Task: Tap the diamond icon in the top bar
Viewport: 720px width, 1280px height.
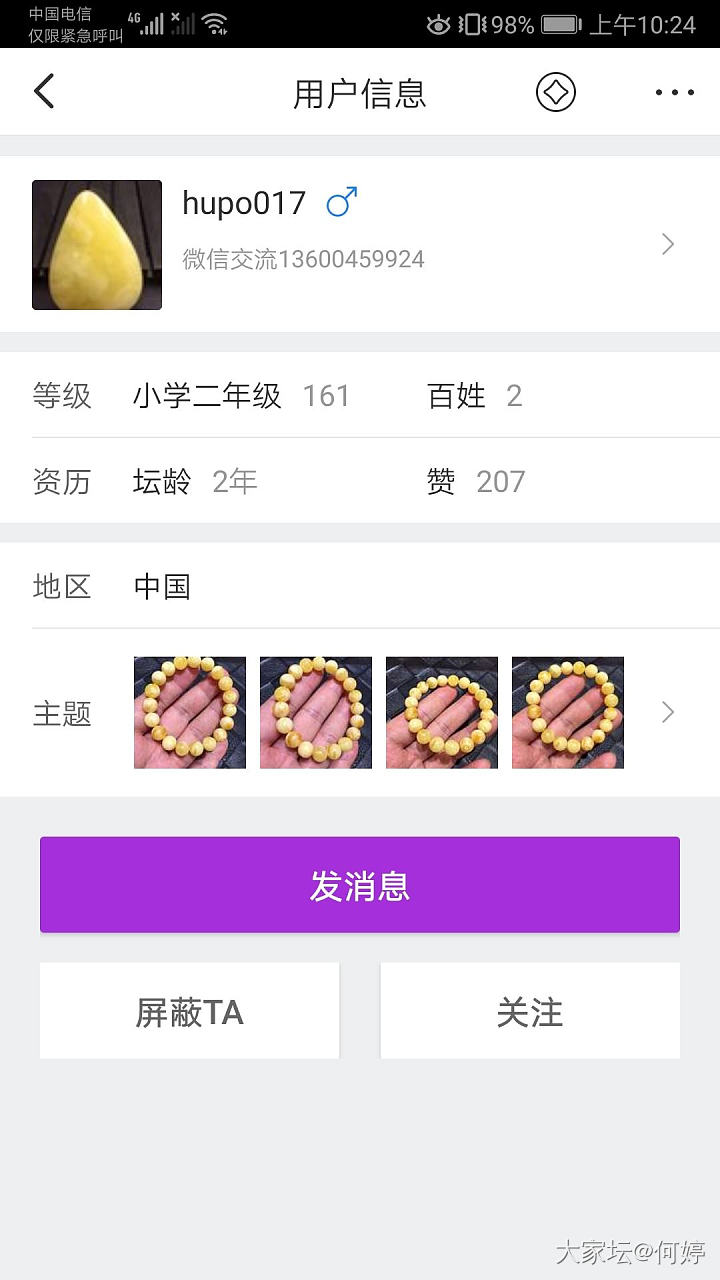Action: pos(556,92)
